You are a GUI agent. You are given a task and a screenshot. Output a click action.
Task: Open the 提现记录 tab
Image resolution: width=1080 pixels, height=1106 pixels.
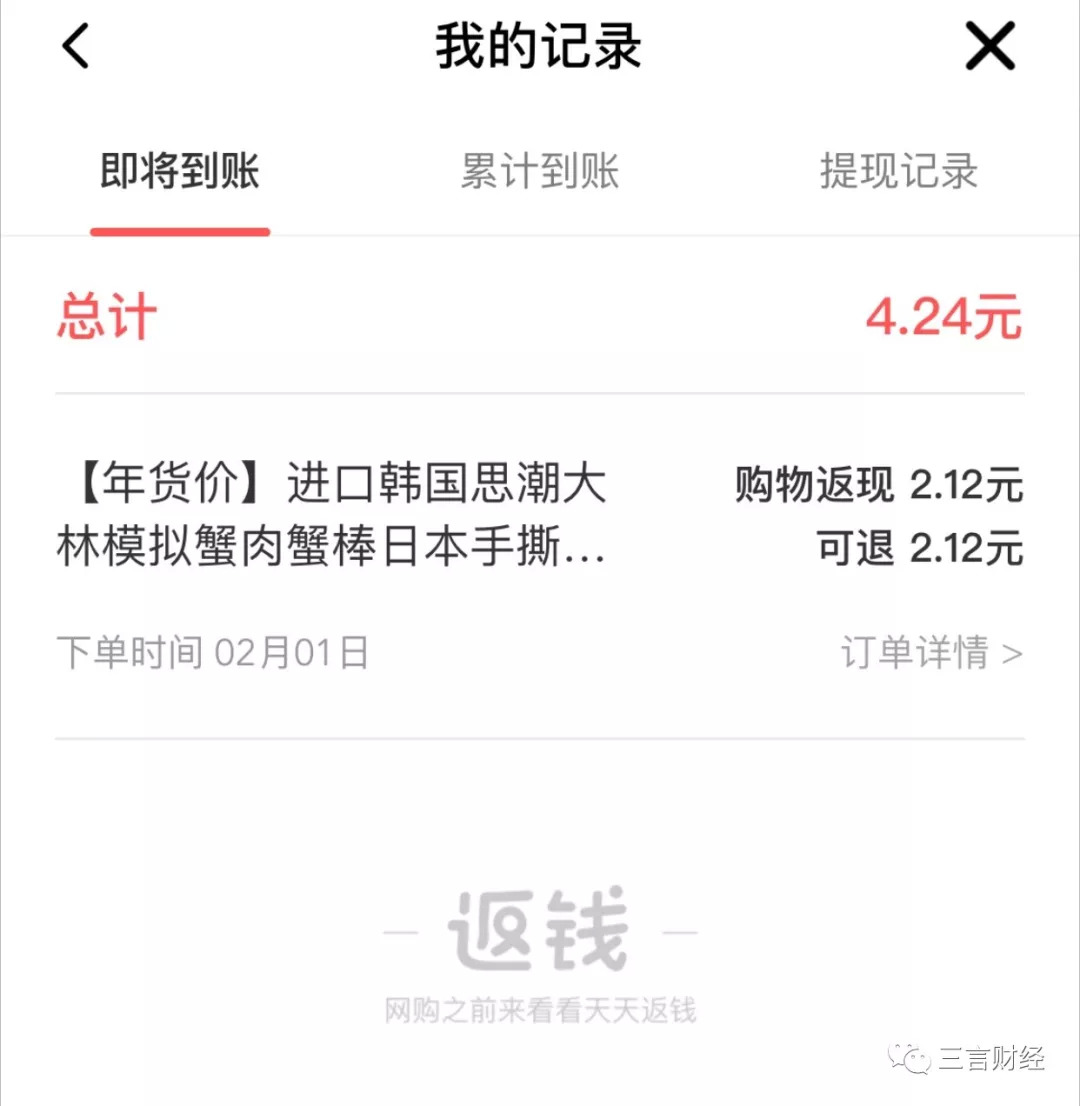pos(899,171)
